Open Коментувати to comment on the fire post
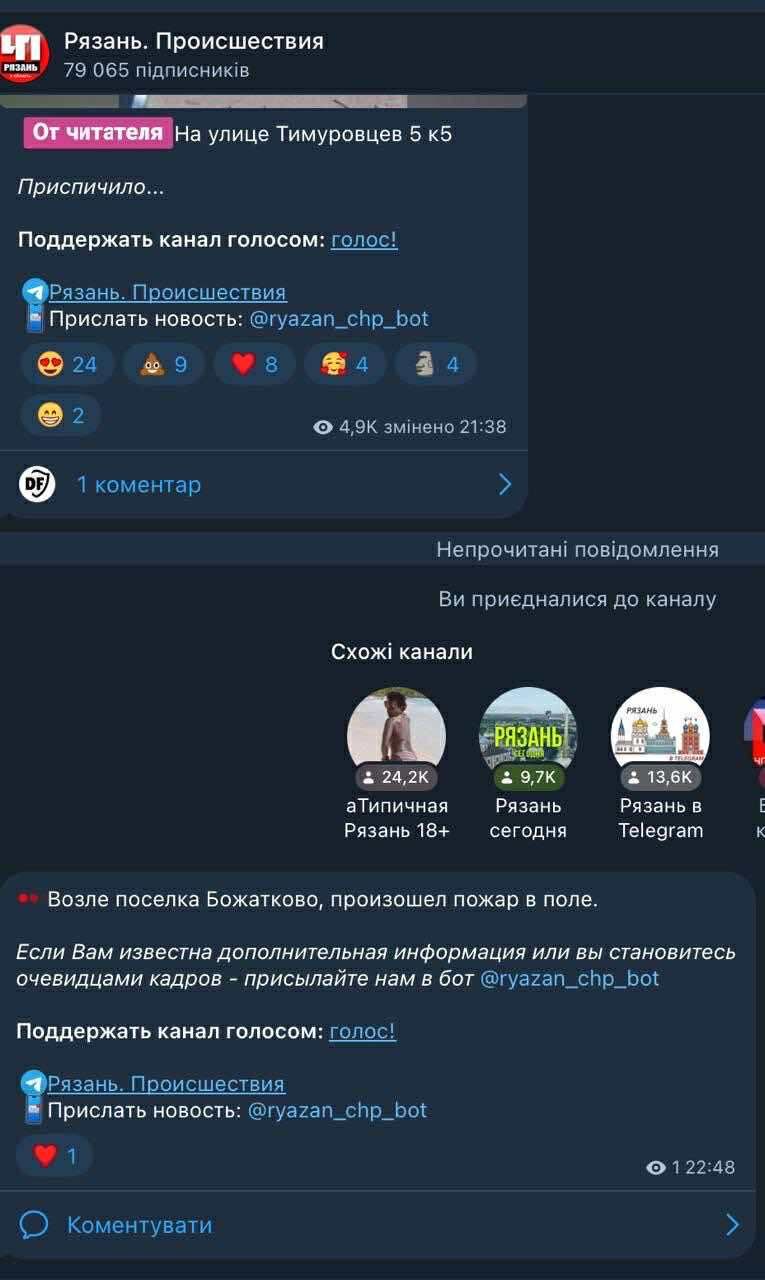Screen dimensions: 765x1280 (x=140, y=1225)
